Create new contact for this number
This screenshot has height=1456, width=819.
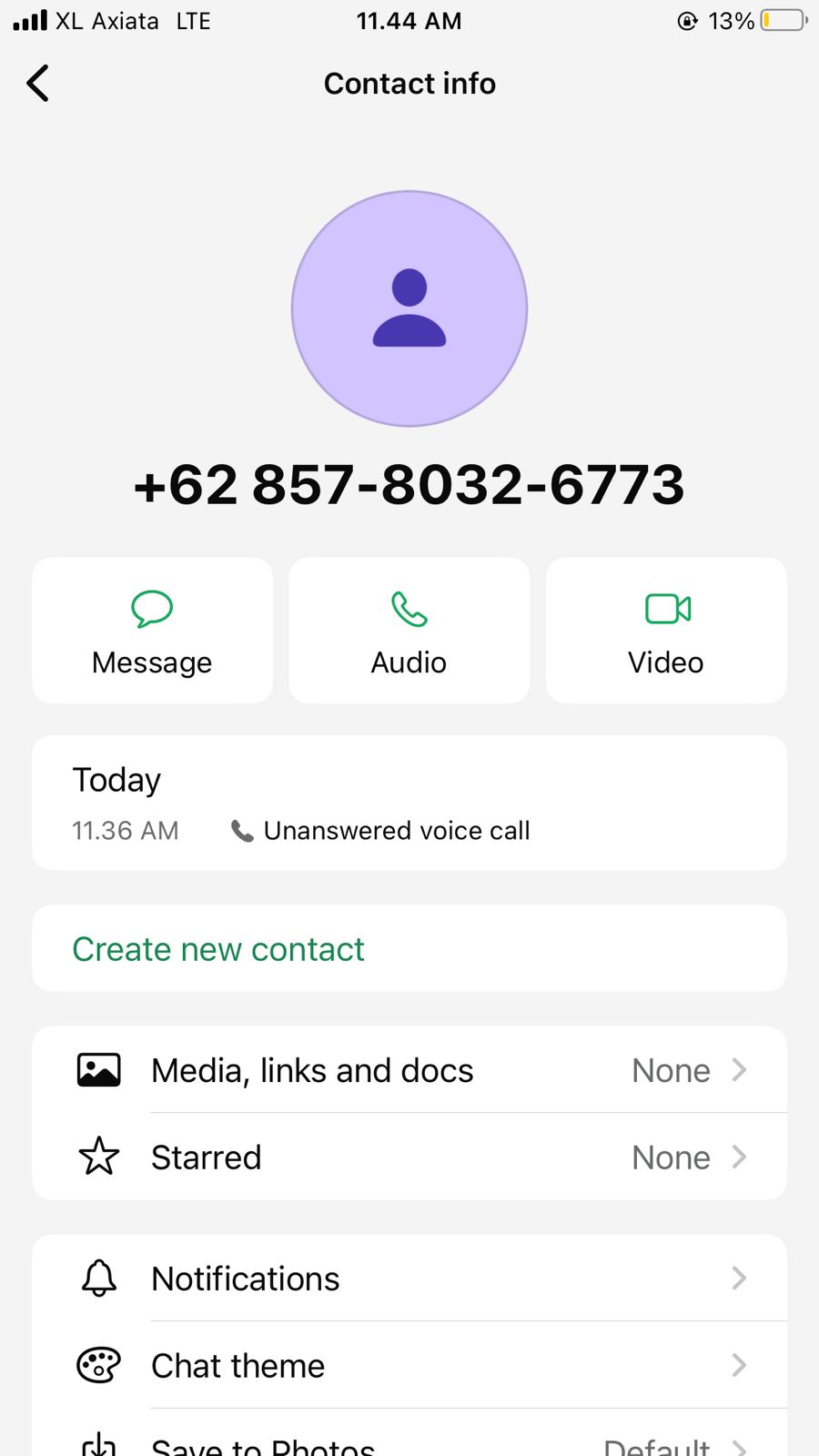click(x=218, y=949)
